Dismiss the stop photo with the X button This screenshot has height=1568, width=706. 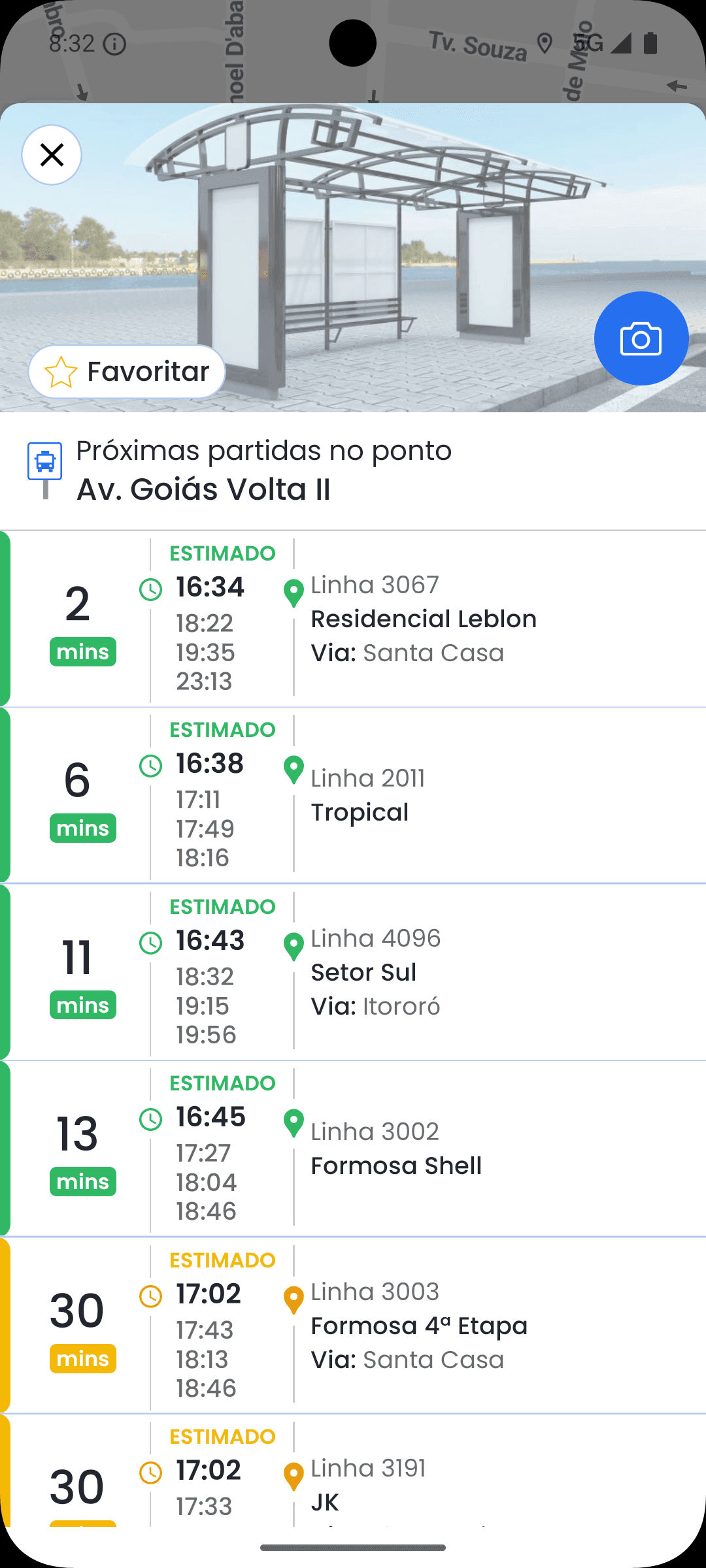pyautogui.click(x=52, y=155)
